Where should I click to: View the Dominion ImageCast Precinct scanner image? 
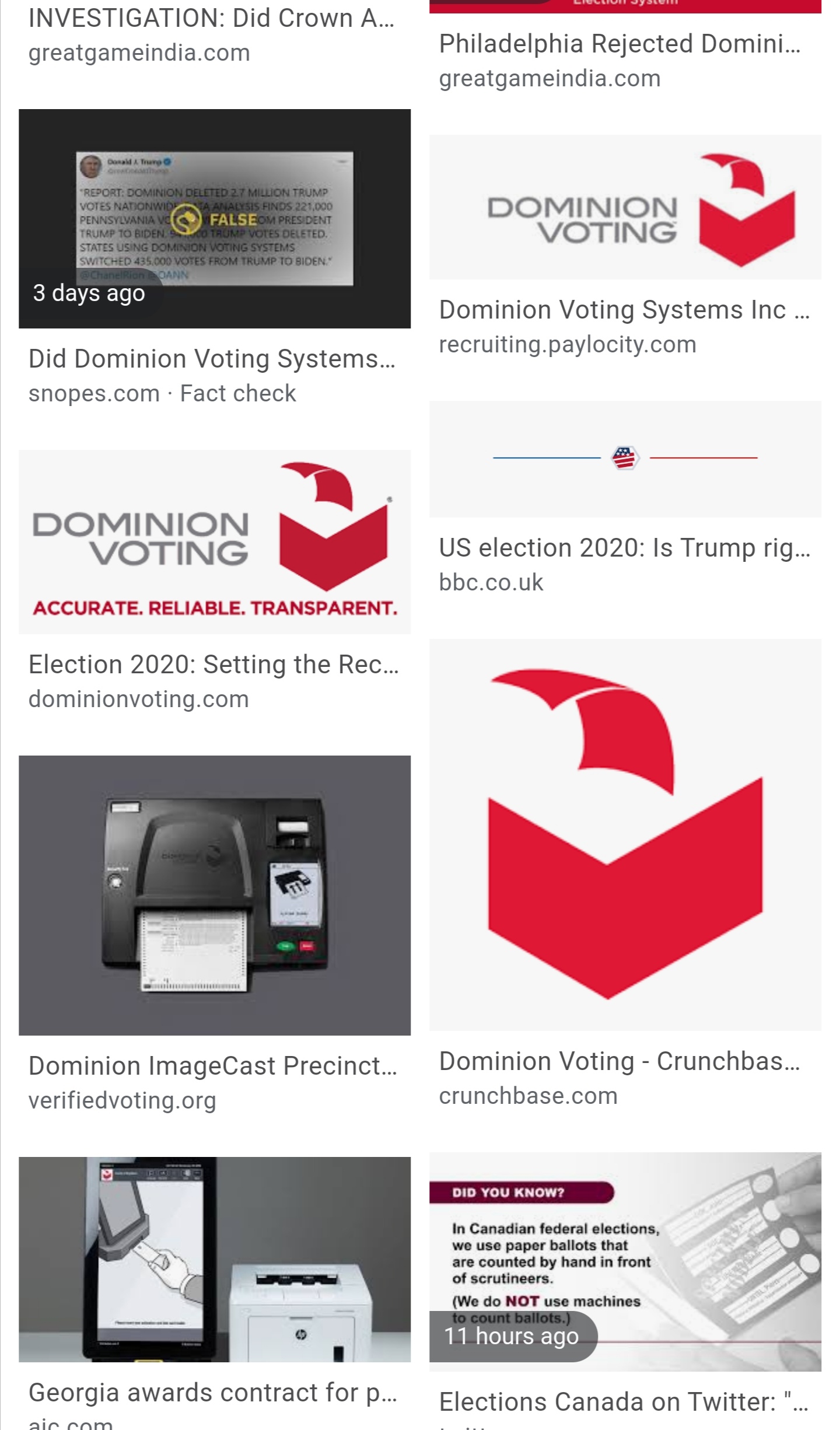(214, 895)
